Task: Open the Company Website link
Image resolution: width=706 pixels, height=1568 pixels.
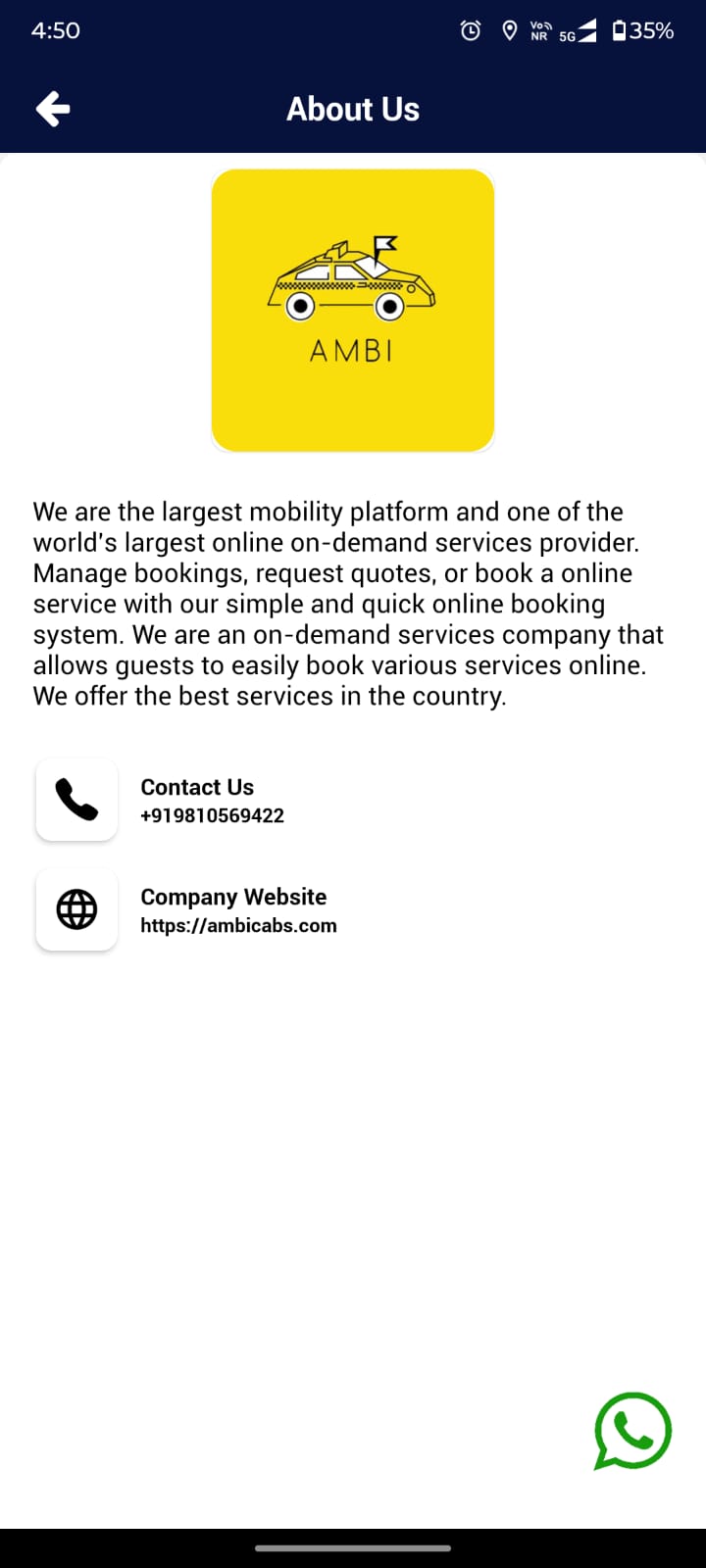Action: pyautogui.click(x=238, y=925)
